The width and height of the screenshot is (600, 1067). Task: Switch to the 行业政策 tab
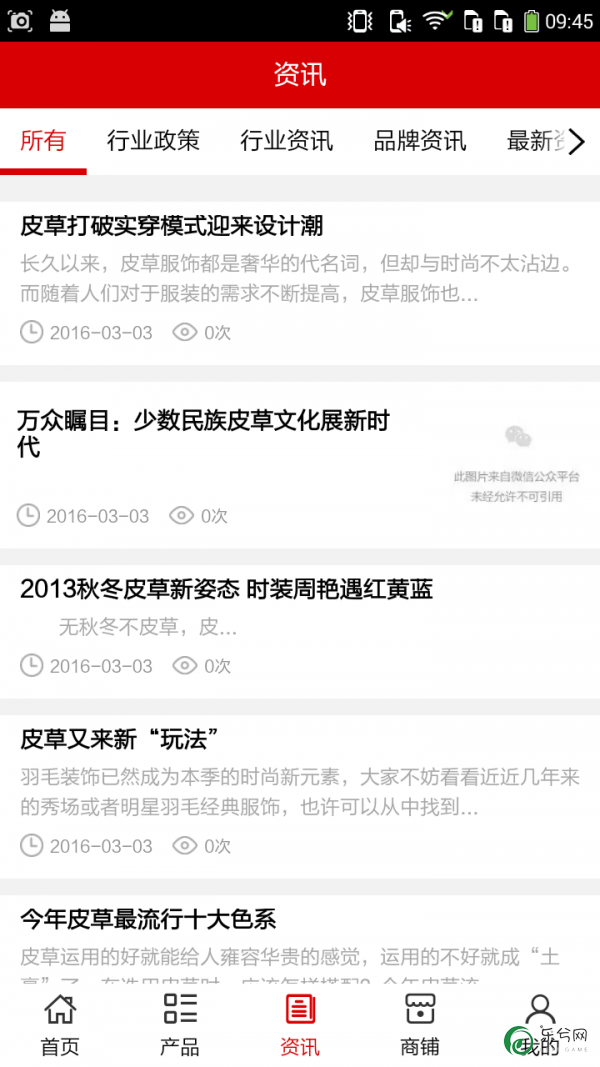tap(153, 142)
